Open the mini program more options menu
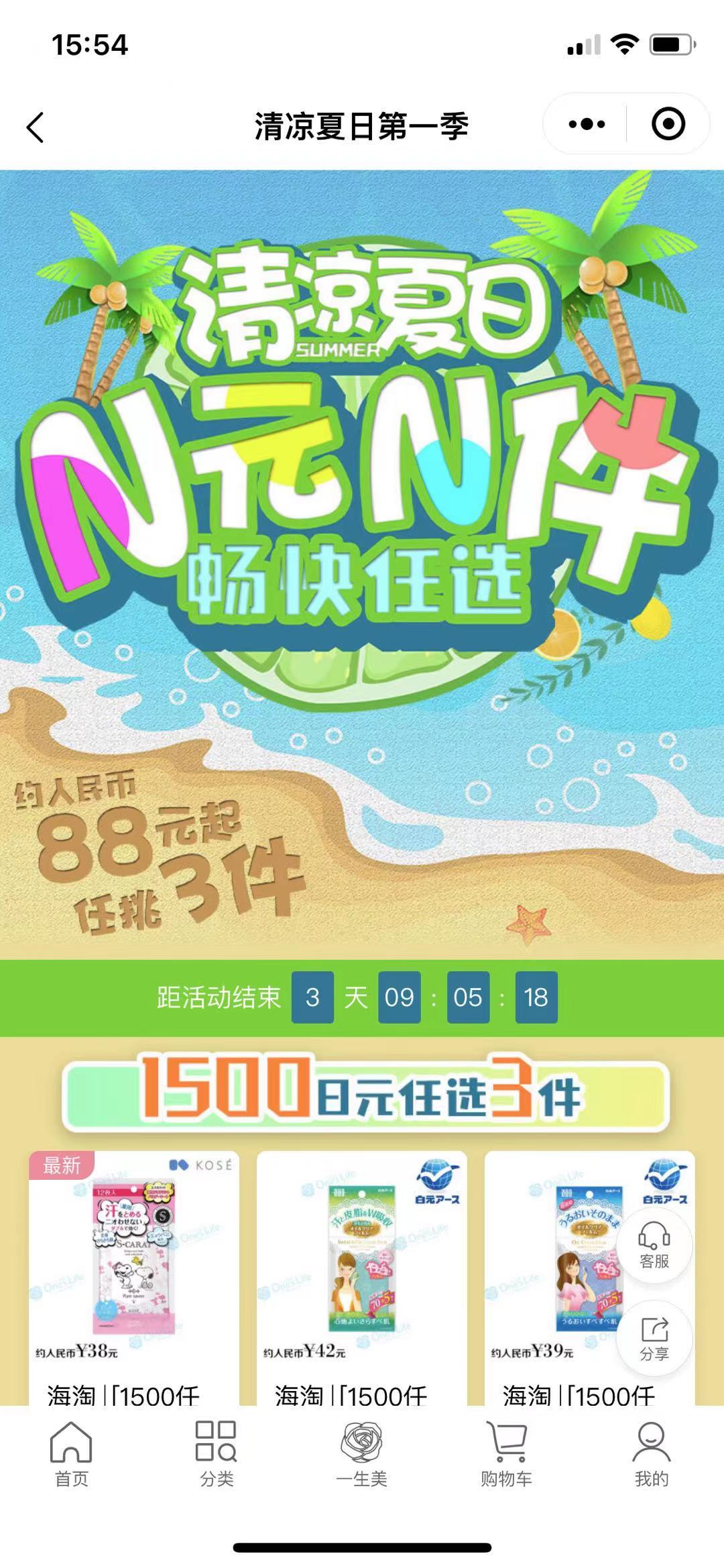The width and height of the screenshot is (724, 1568). 586,125
